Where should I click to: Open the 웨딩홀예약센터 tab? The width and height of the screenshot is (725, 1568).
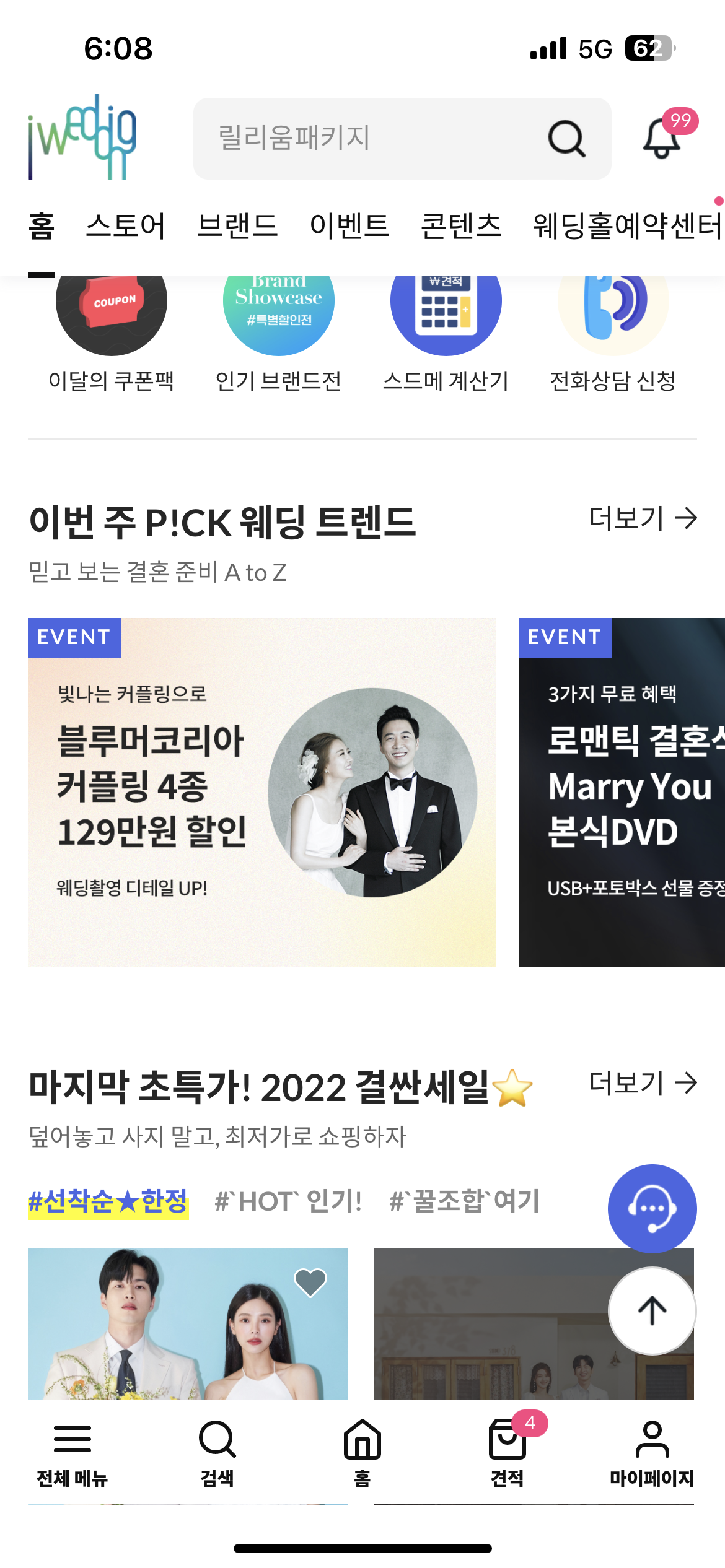coord(627,225)
